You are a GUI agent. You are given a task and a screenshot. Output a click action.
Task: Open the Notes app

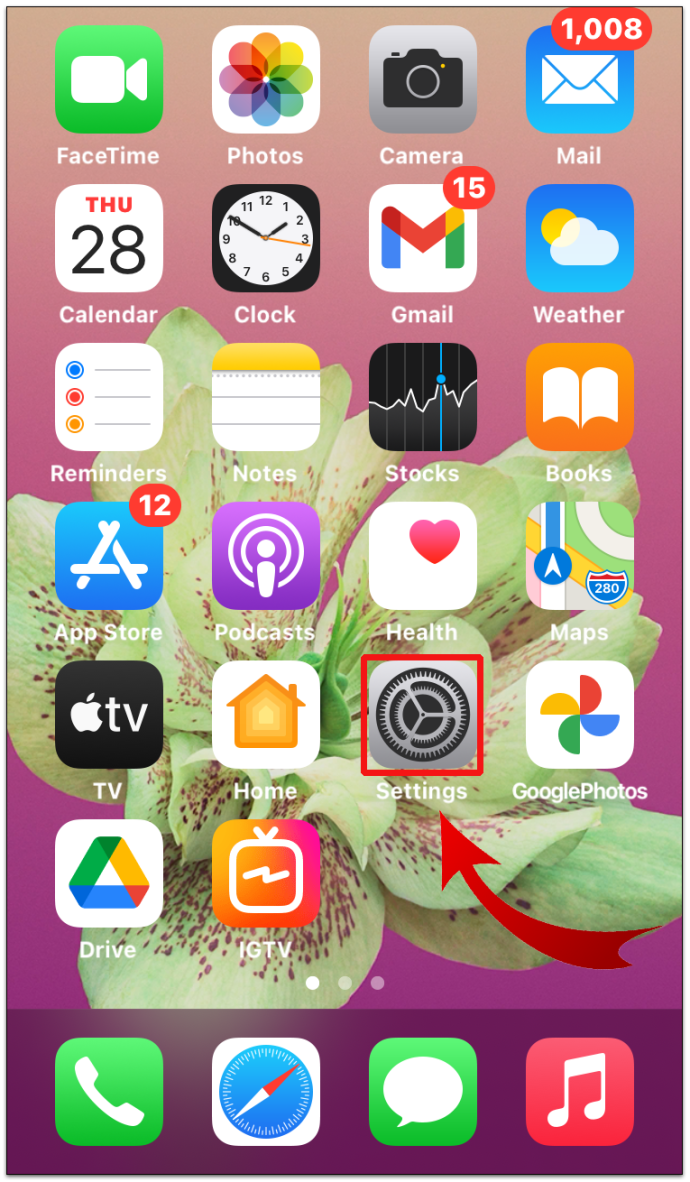tap(265, 397)
